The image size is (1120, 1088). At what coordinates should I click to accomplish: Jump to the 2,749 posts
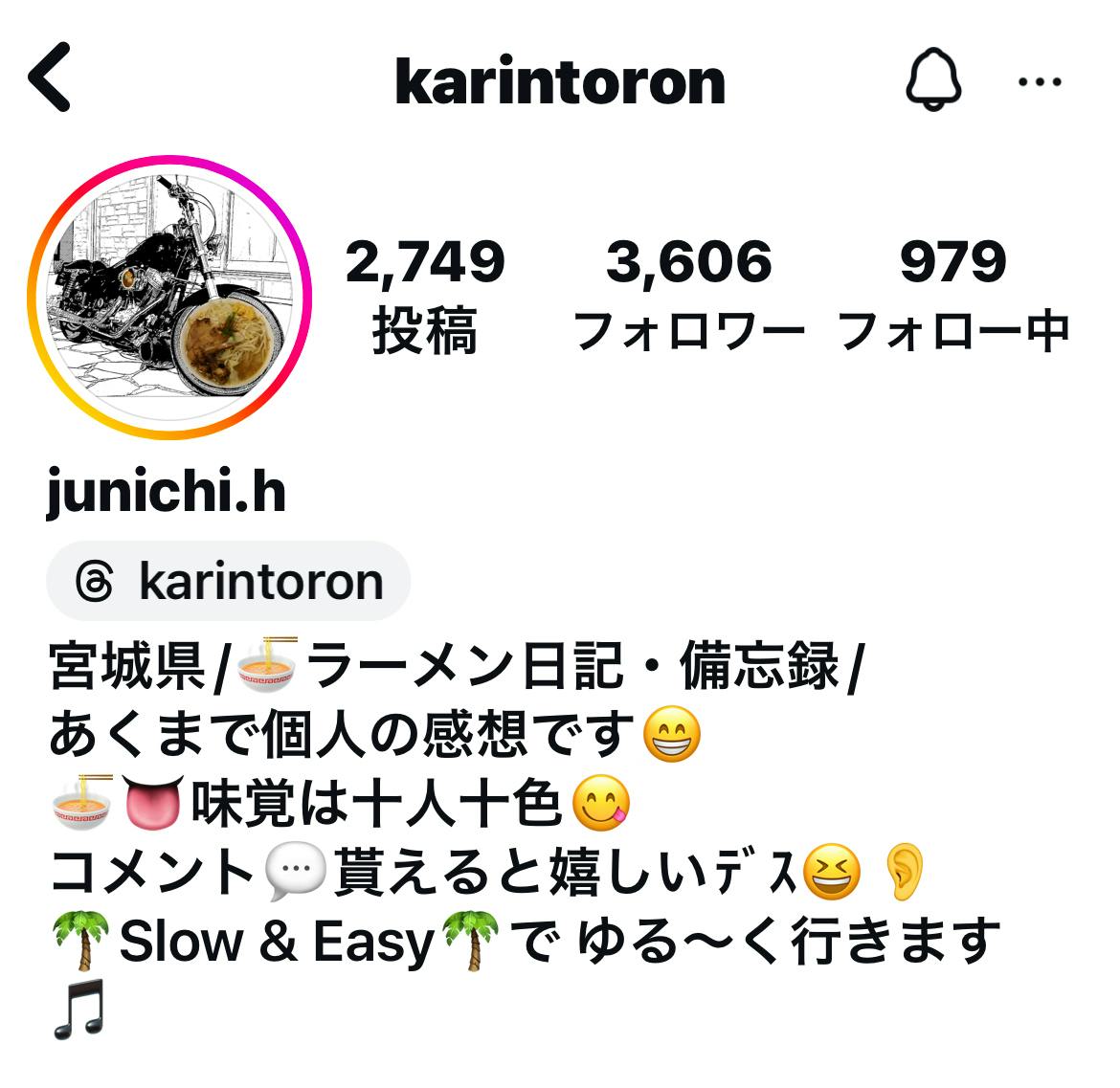[424, 295]
